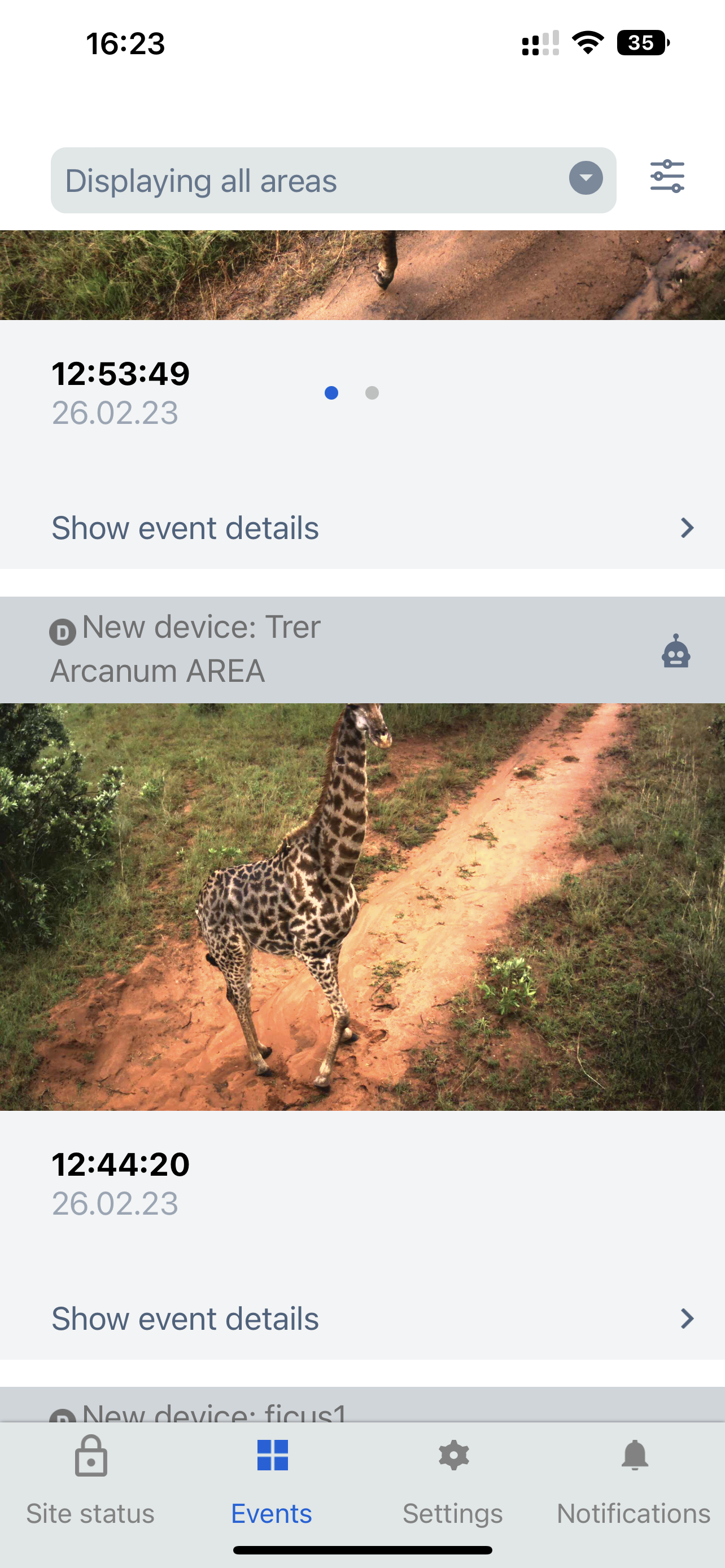Open the partial image of 12:53:49 event
Viewport: 725px width, 1568px height.
point(362,275)
